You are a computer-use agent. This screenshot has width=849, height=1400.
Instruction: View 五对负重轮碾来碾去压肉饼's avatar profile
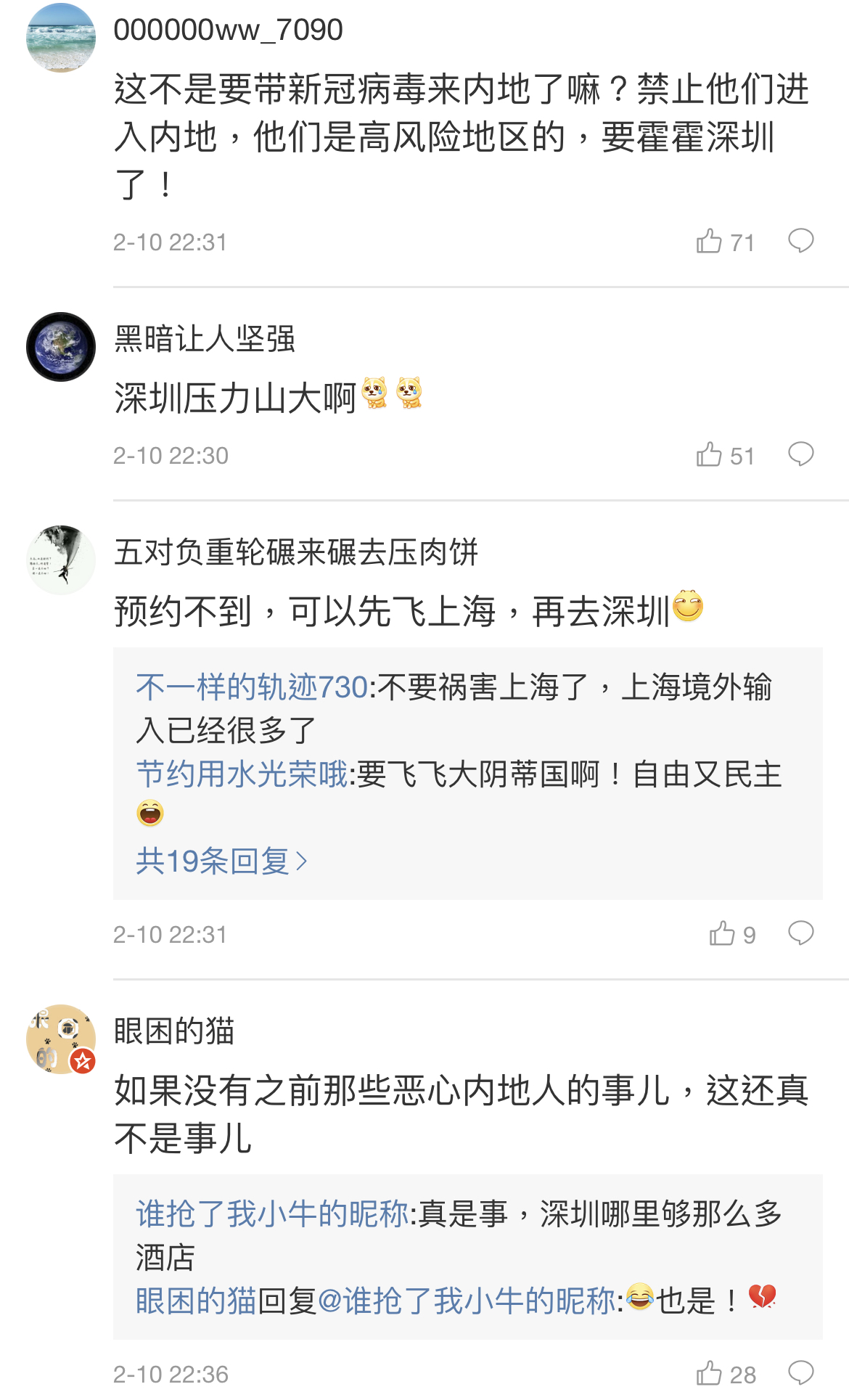click(x=61, y=560)
